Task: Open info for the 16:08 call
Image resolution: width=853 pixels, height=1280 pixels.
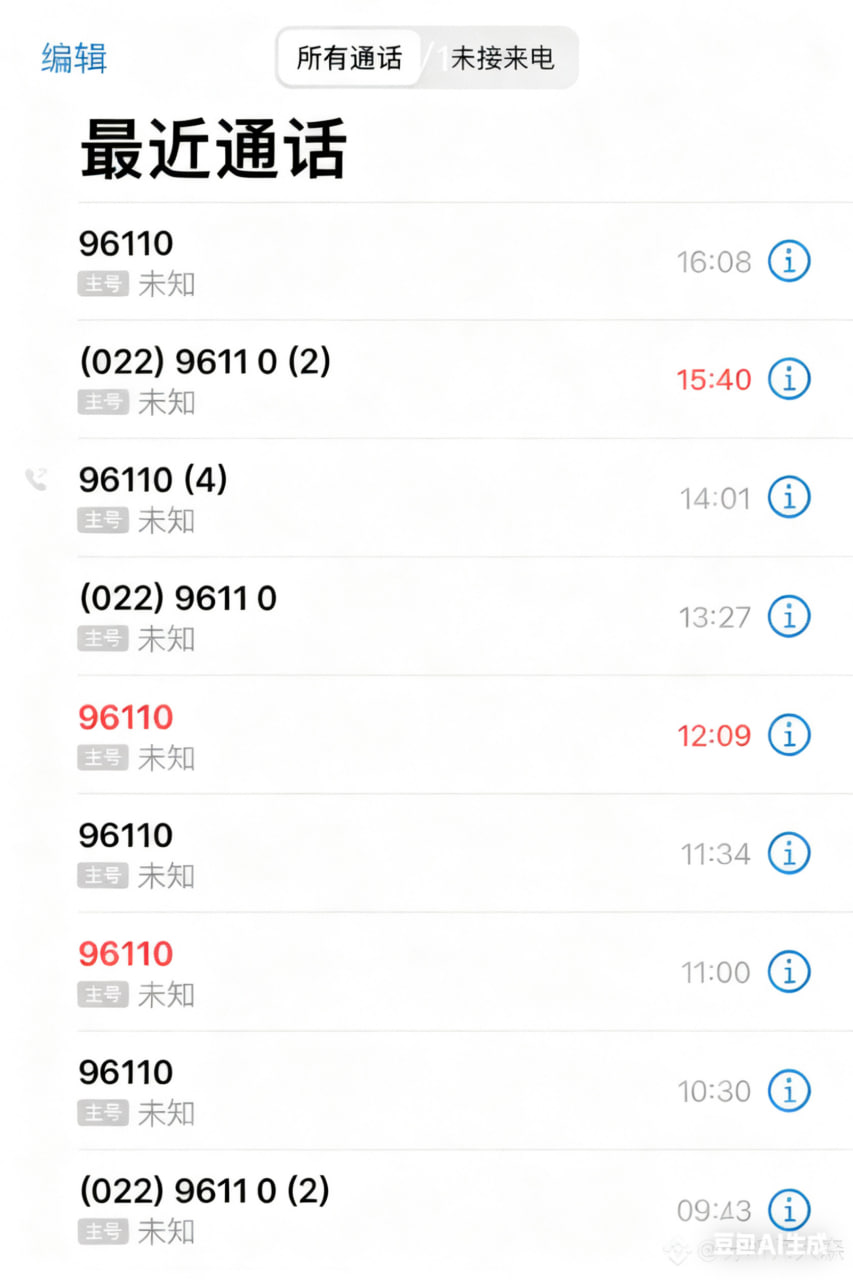Action: (x=789, y=261)
